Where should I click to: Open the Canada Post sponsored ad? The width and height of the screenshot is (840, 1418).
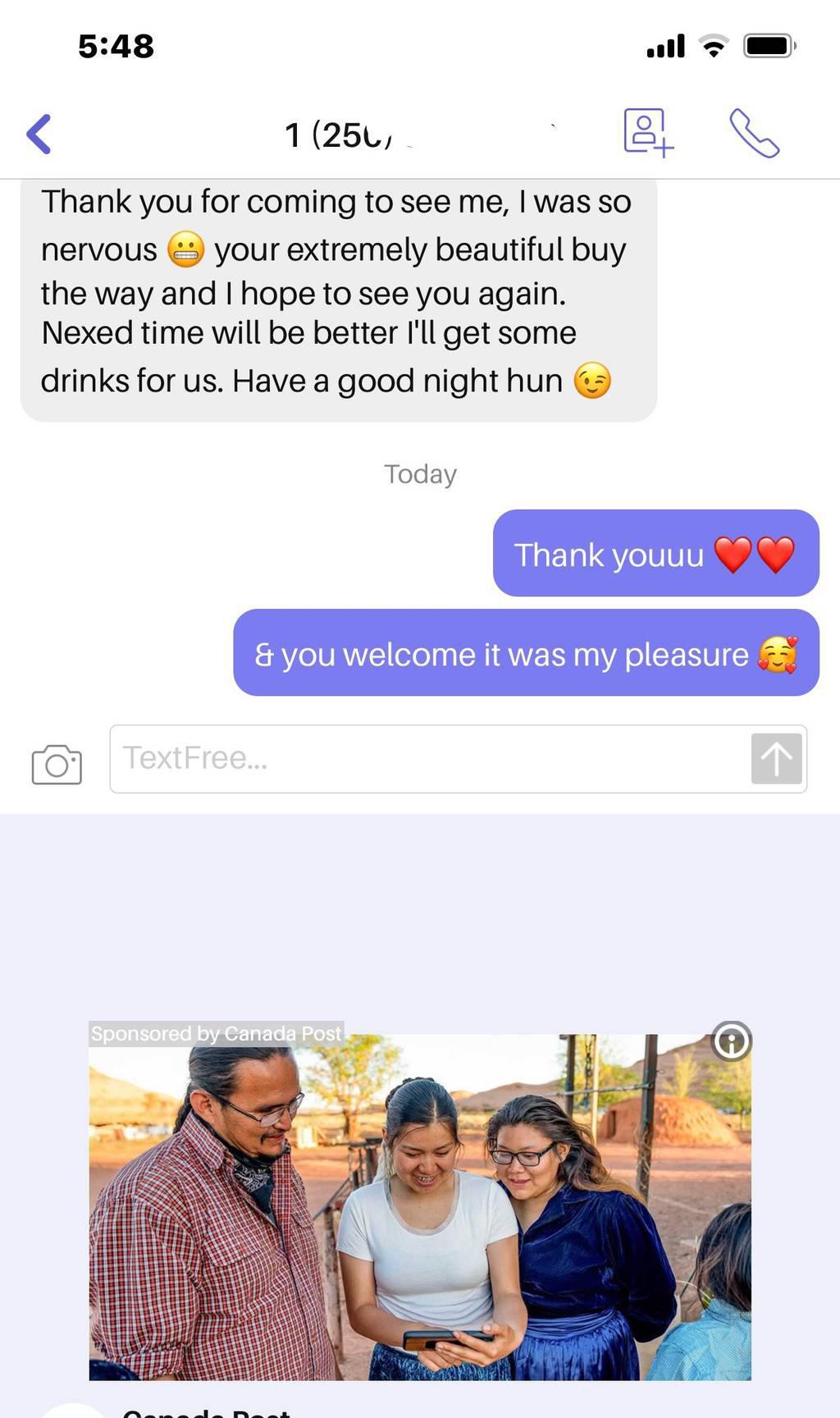tap(420, 1206)
